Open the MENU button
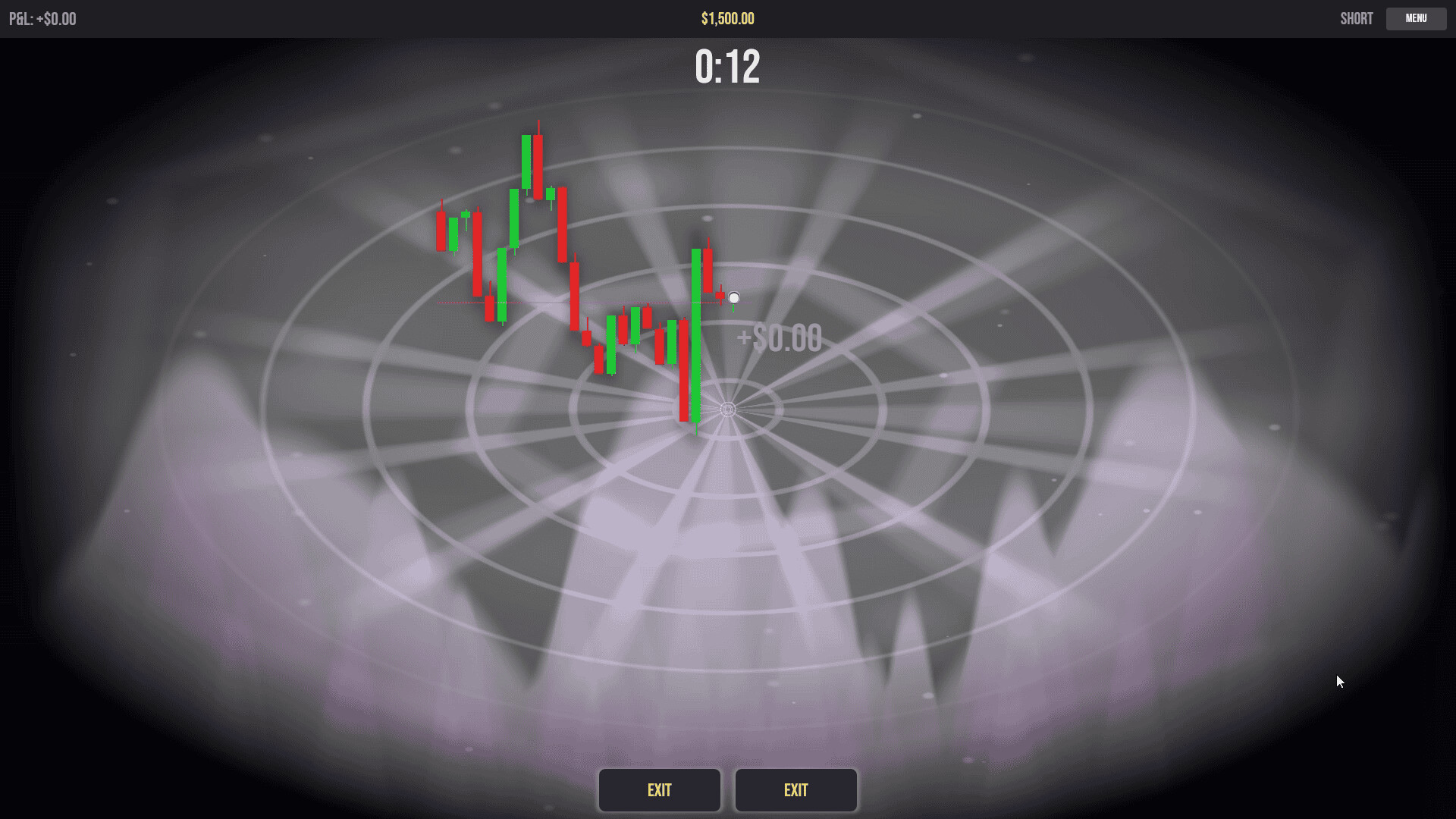1456x819 pixels. [x=1415, y=19]
